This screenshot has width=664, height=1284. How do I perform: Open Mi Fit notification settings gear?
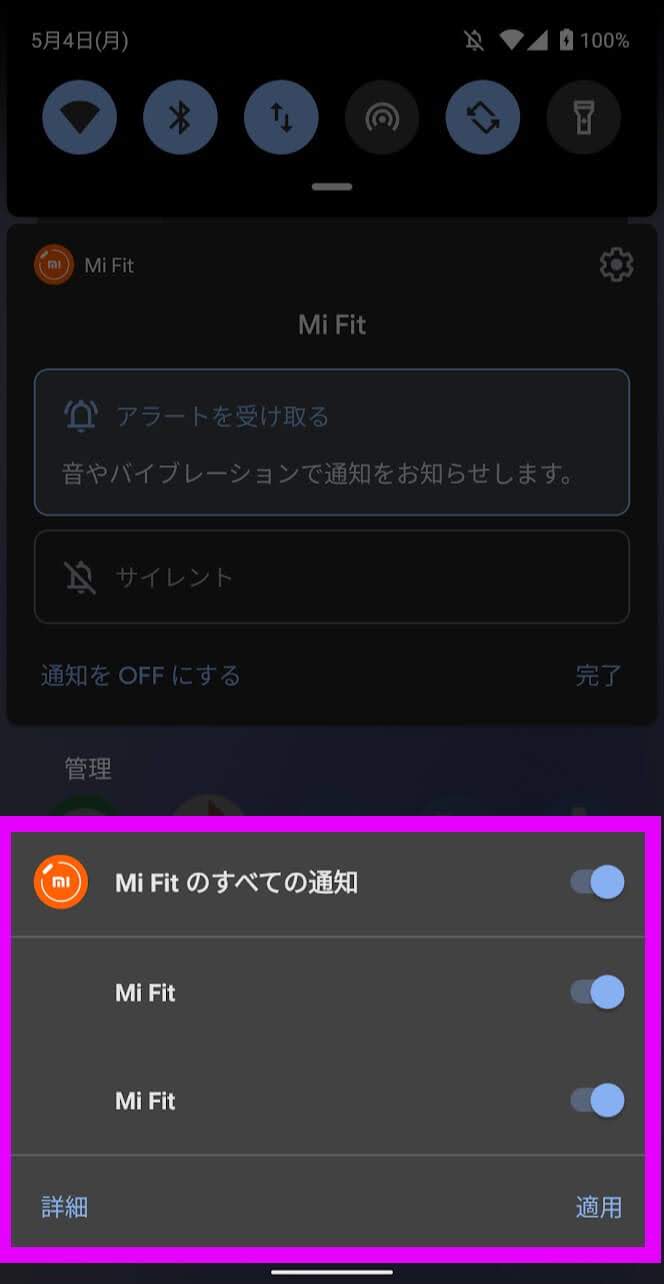pos(616,265)
